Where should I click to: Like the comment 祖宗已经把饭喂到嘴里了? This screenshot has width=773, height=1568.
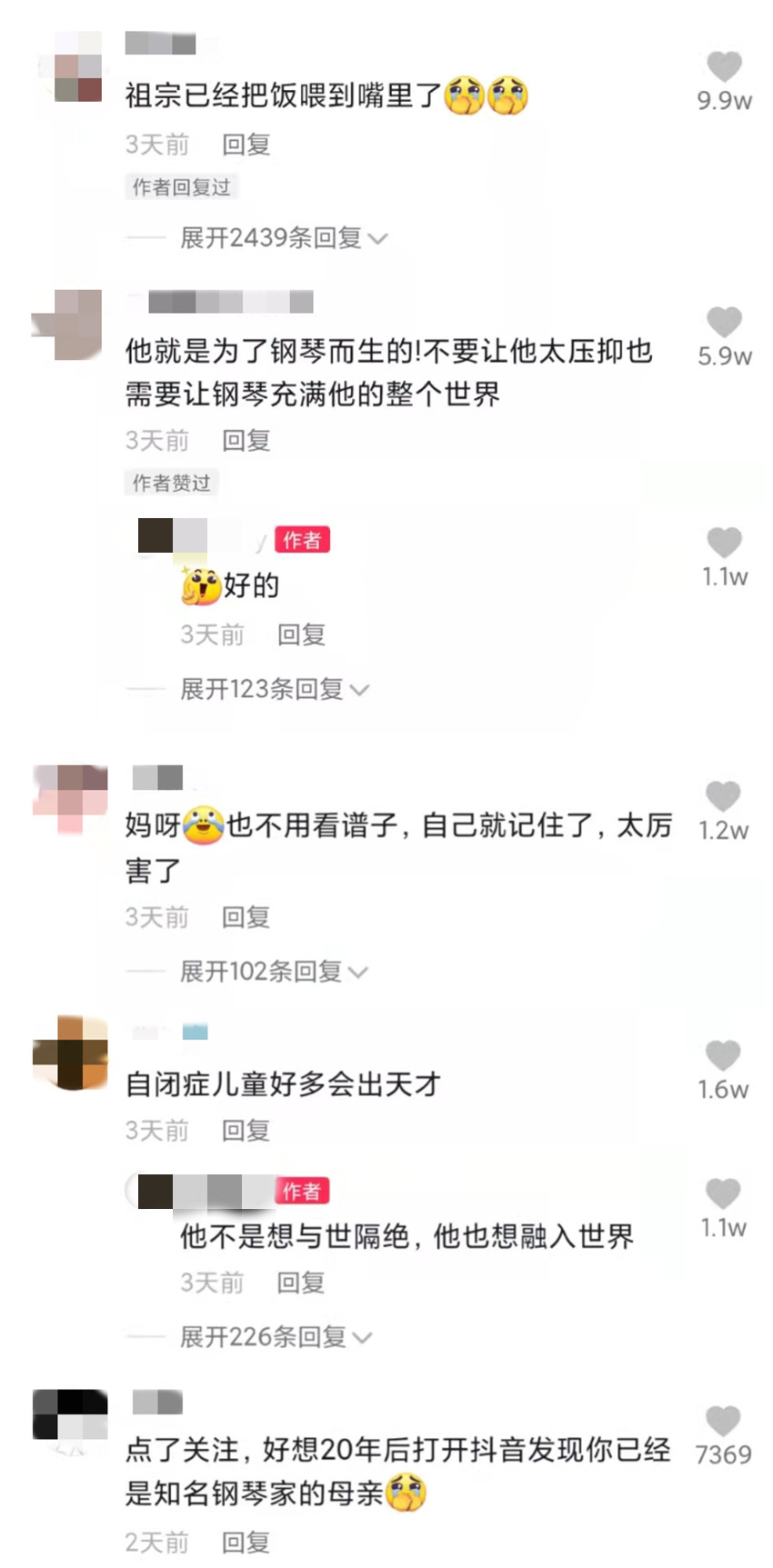[724, 68]
